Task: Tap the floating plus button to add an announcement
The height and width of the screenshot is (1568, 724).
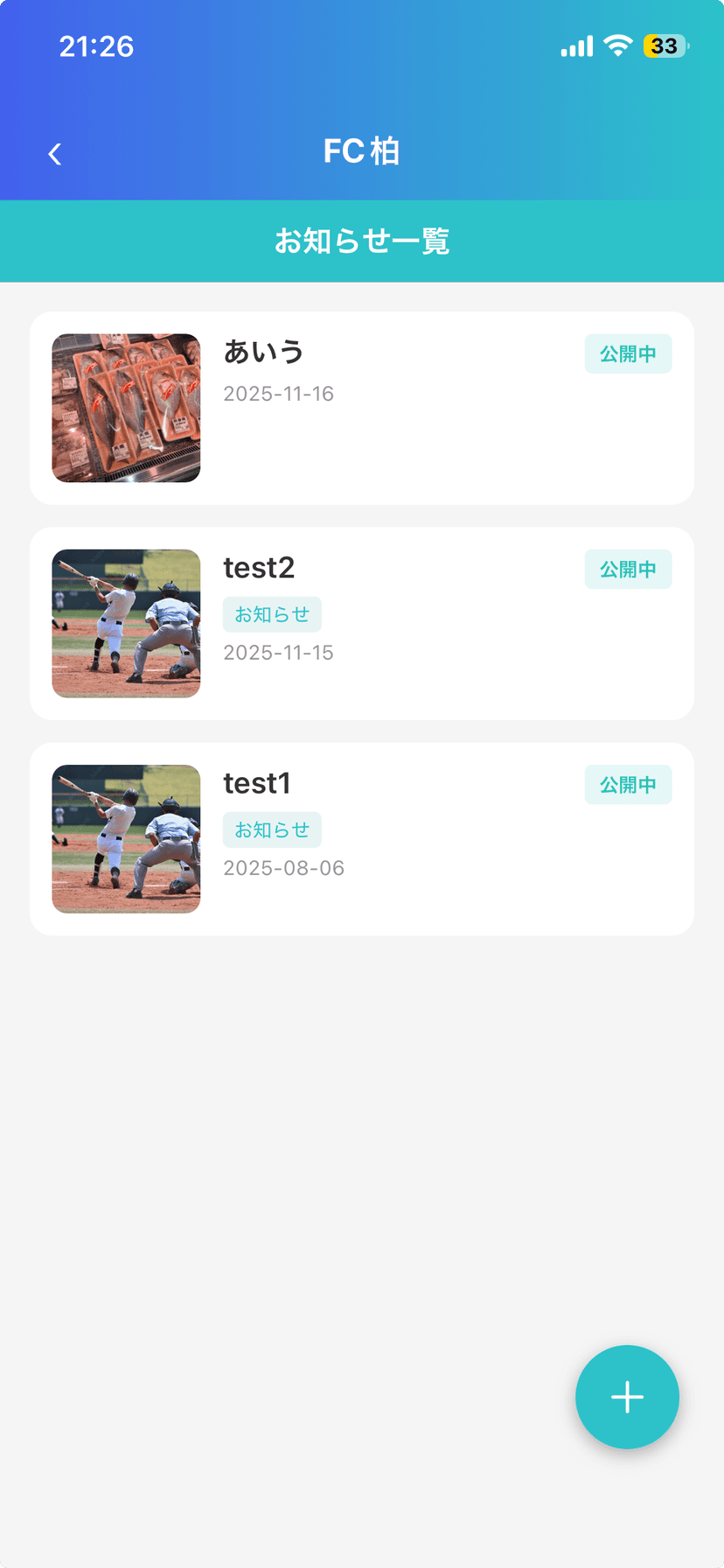Action: [x=627, y=1396]
